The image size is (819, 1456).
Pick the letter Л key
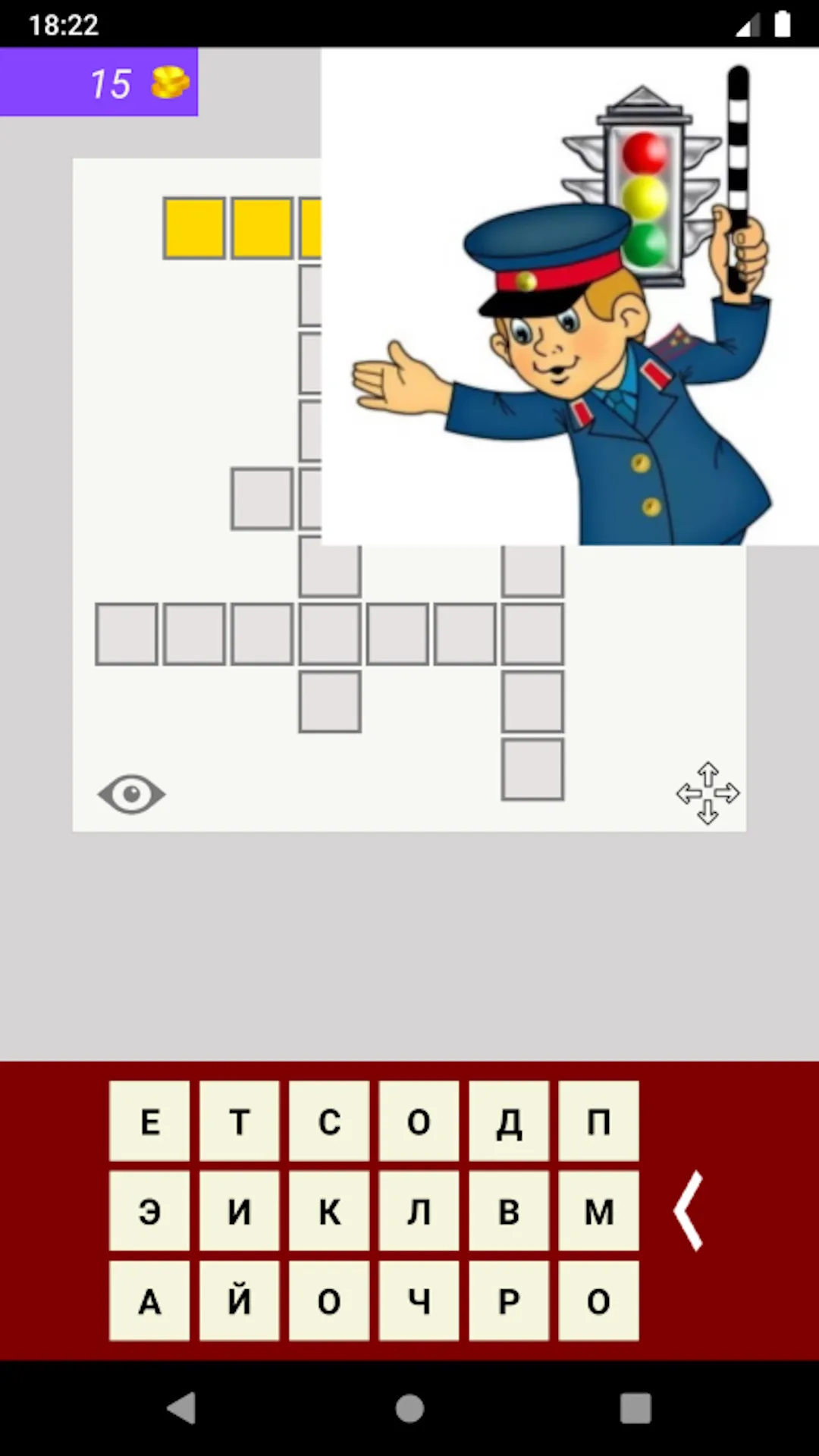419,1211
